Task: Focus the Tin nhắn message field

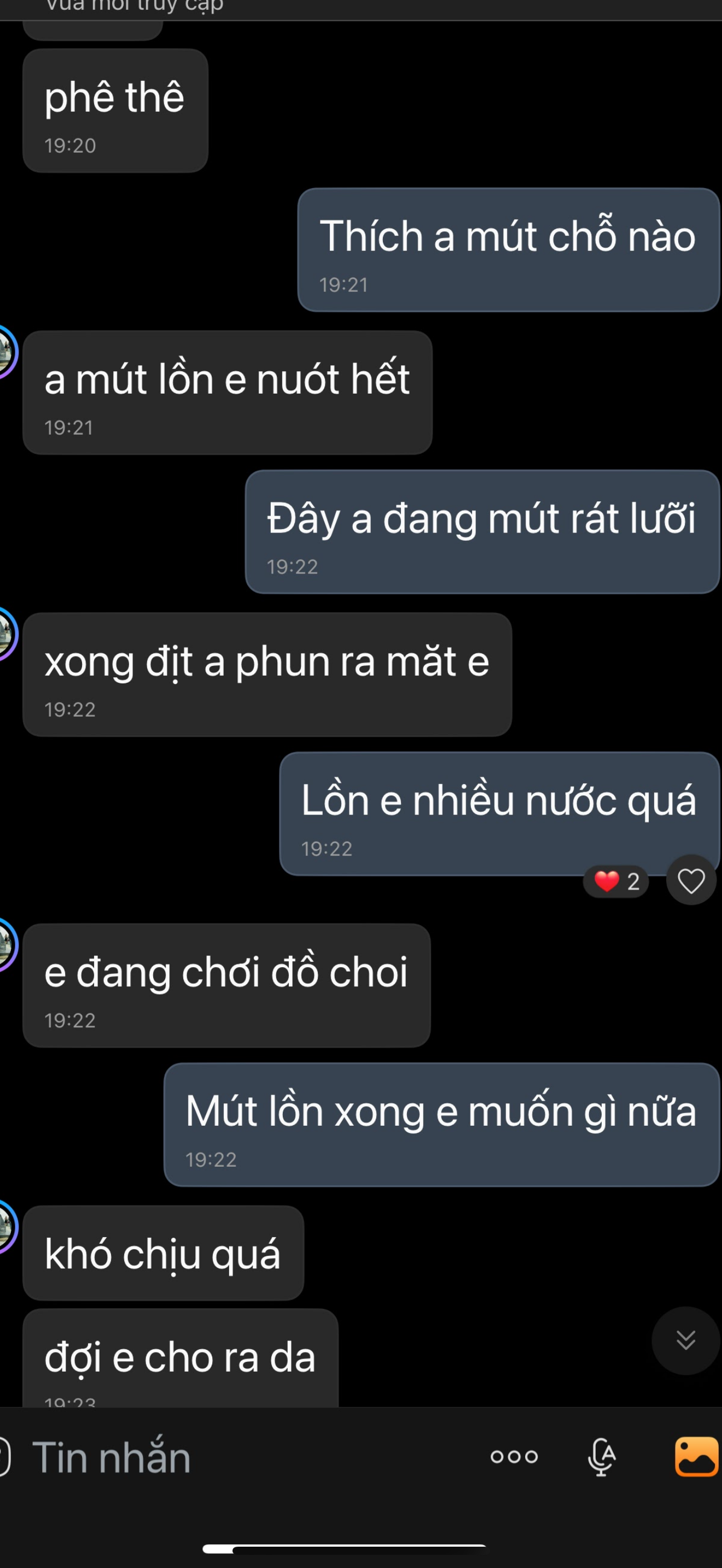Action: click(243, 1458)
